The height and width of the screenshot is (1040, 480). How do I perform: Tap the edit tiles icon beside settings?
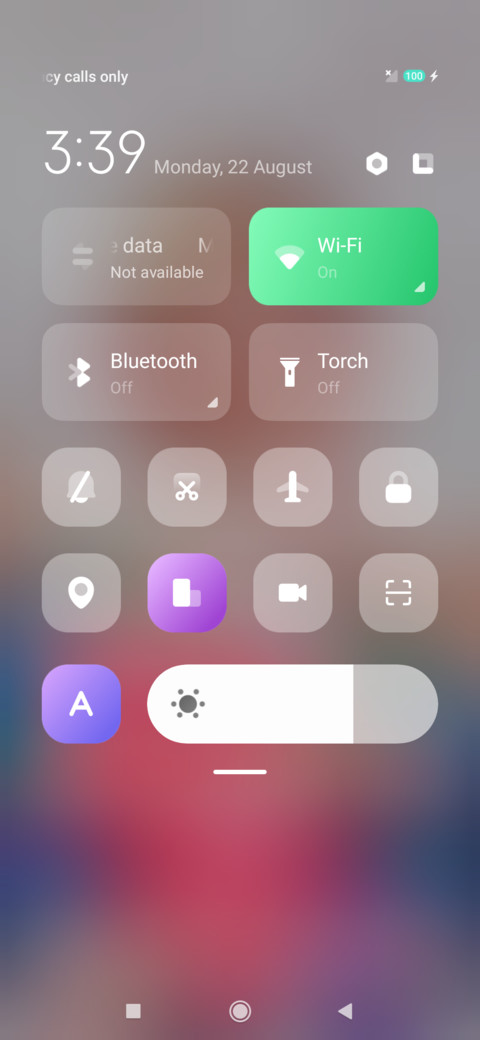point(423,163)
